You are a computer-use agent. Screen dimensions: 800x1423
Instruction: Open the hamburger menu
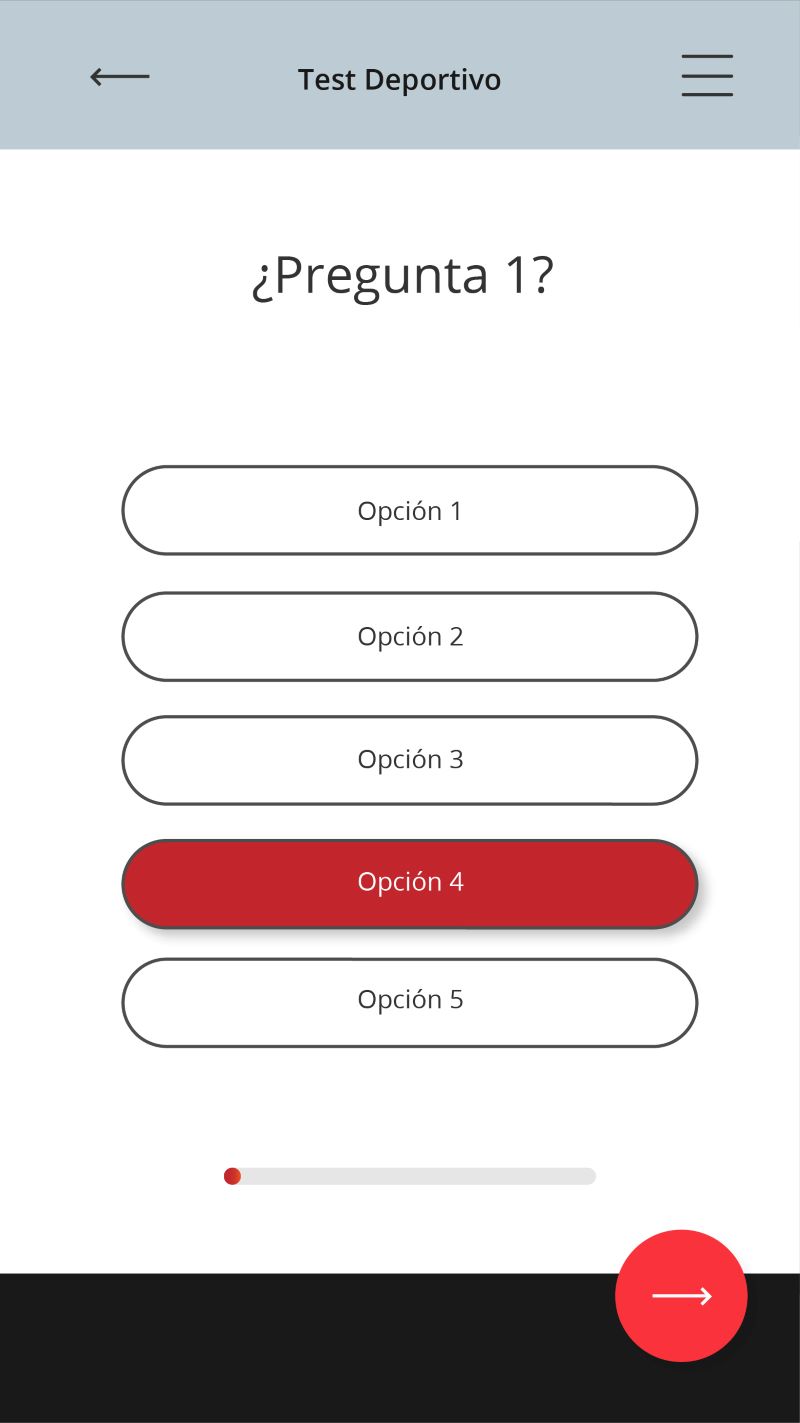click(x=707, y=76)
